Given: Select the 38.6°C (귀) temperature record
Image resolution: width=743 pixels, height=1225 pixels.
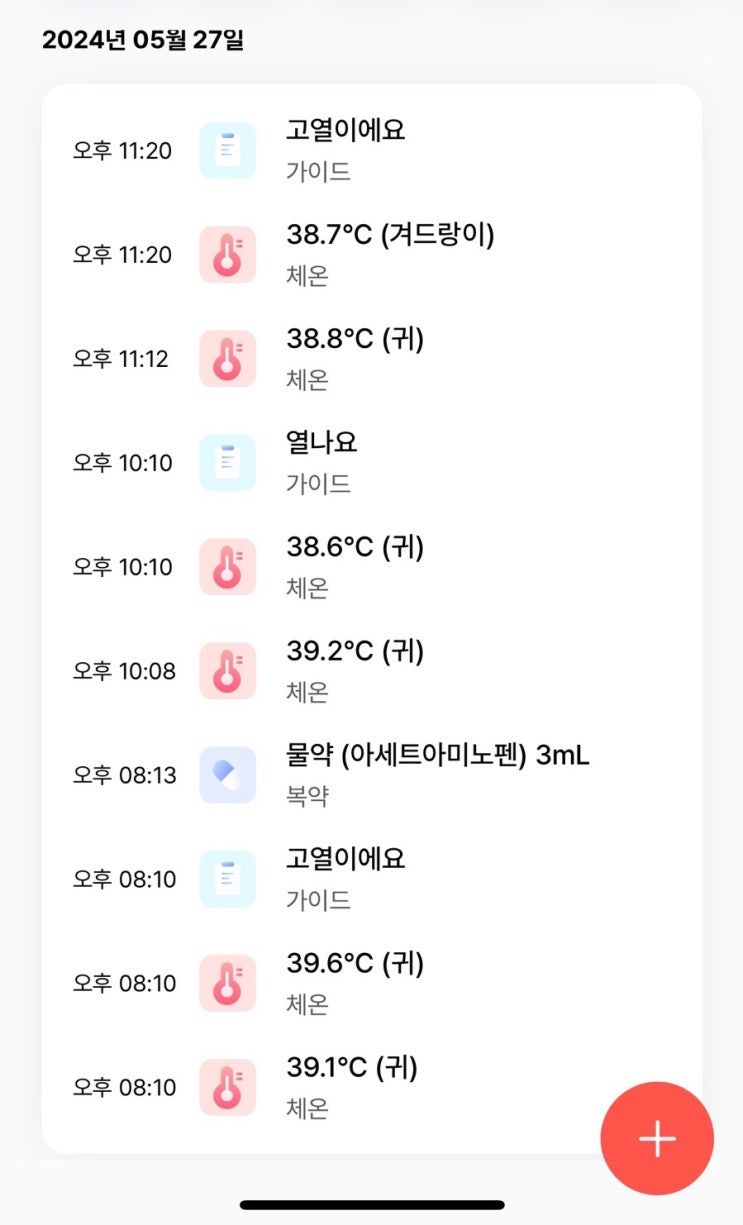Looking at the screenshot, I should 355,566.
